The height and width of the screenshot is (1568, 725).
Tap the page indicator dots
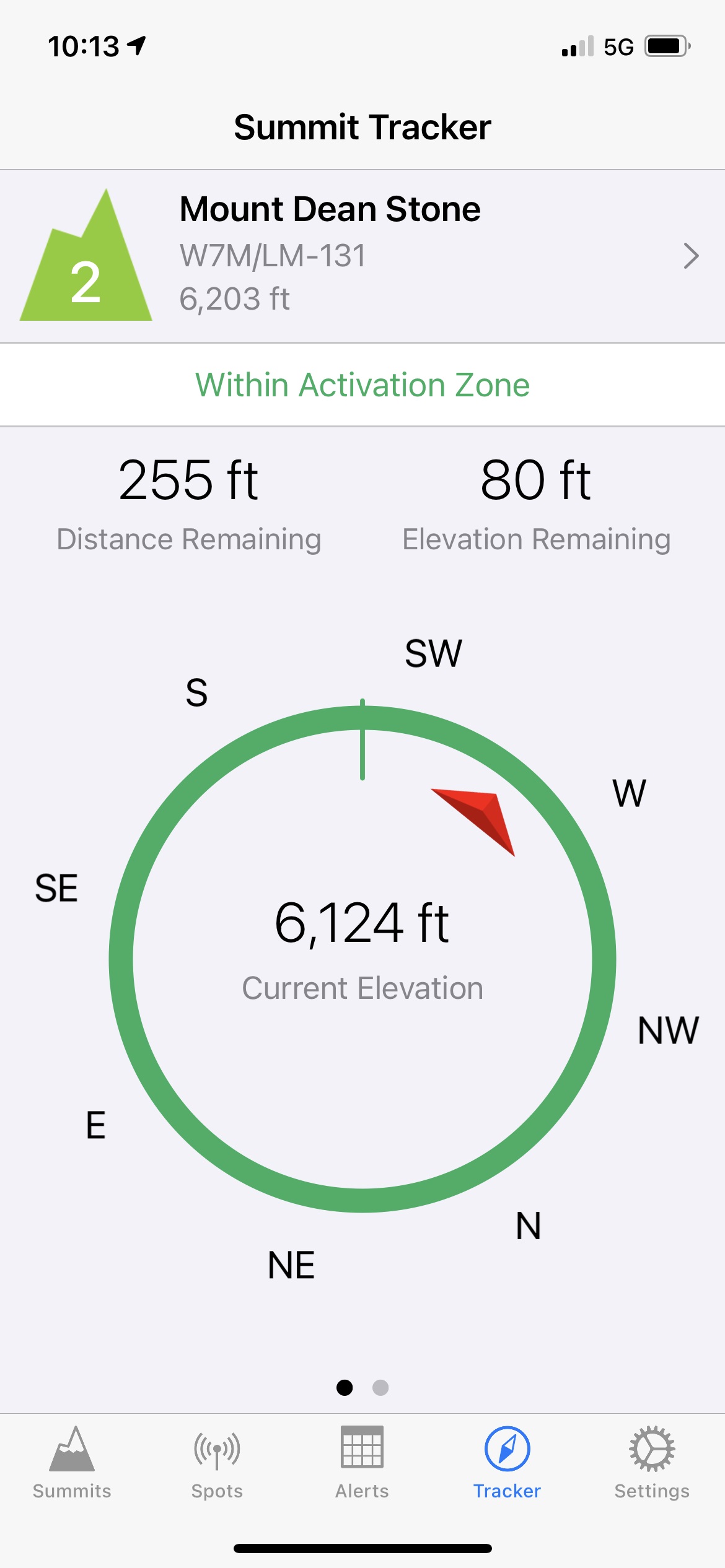[x=362, y=1388]
